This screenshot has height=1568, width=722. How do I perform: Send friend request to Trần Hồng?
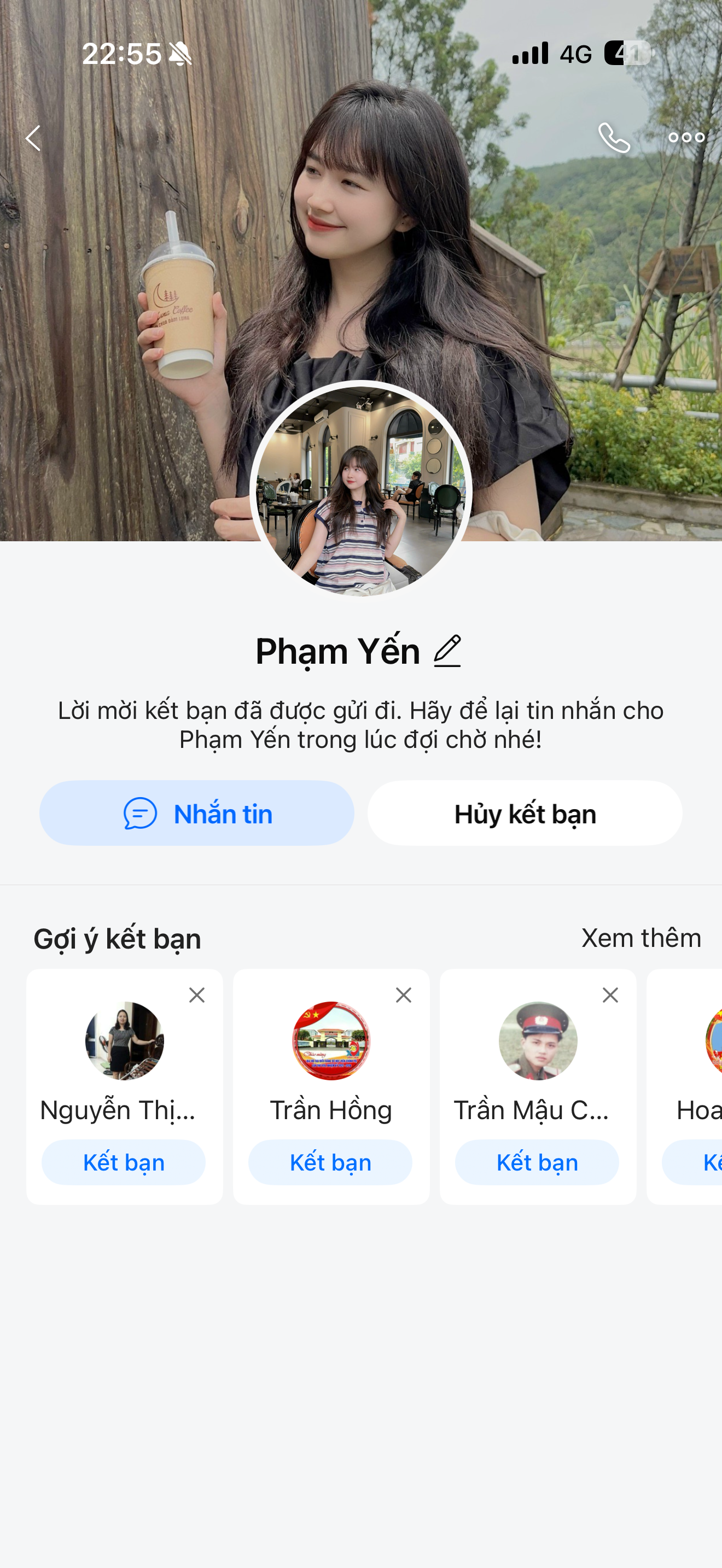(x=330, y=1163)
